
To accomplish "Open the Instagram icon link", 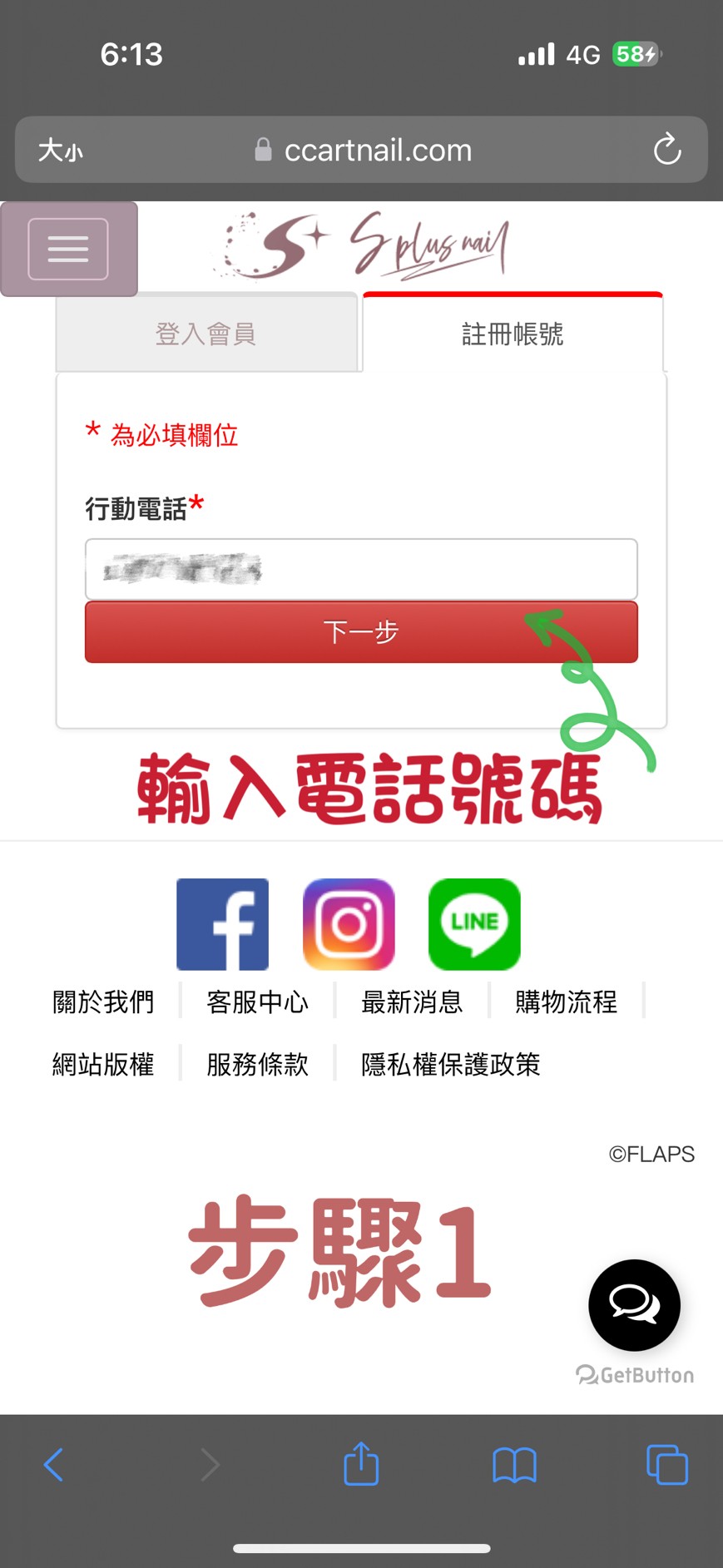I will point(349,924).
